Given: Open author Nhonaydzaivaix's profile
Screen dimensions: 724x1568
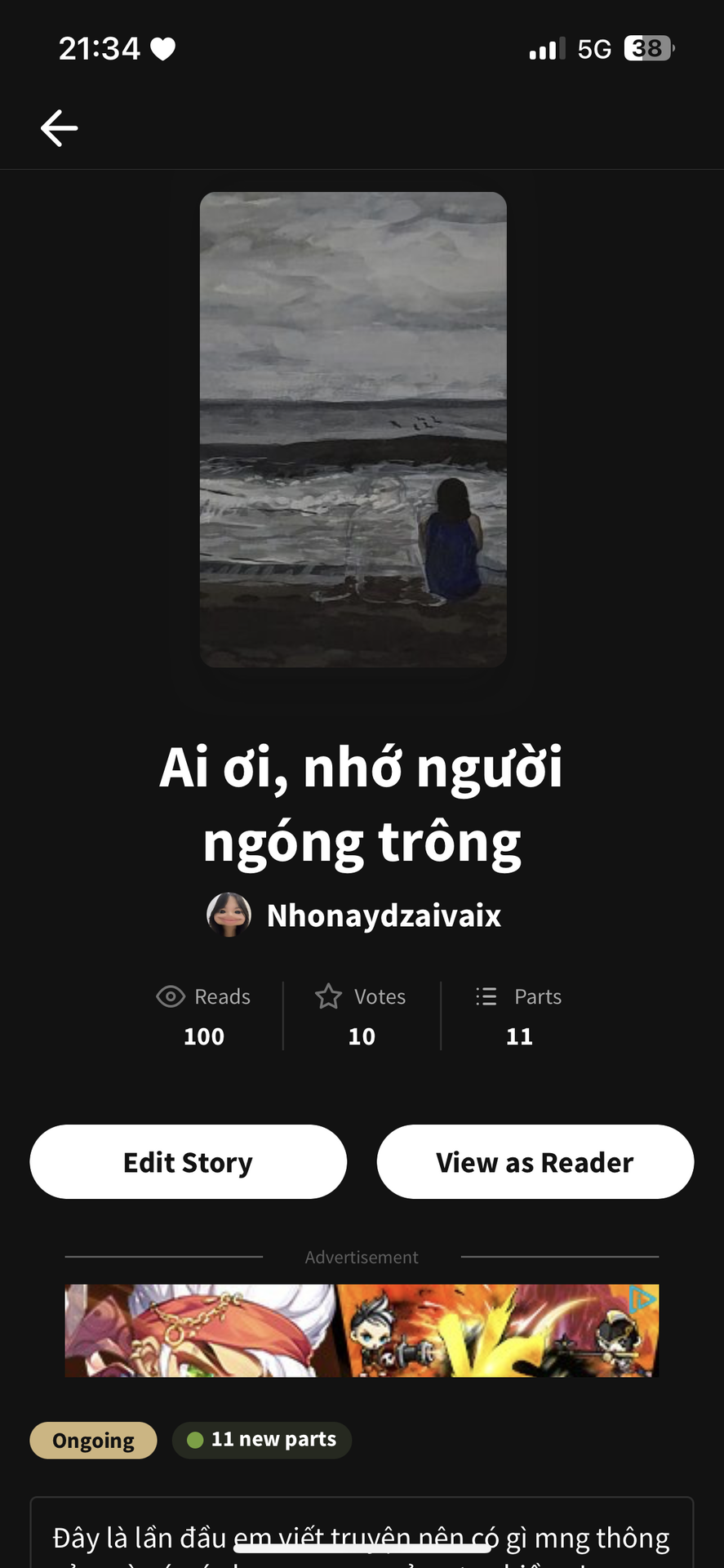Looking at the screenshot, I should point(383,915).
